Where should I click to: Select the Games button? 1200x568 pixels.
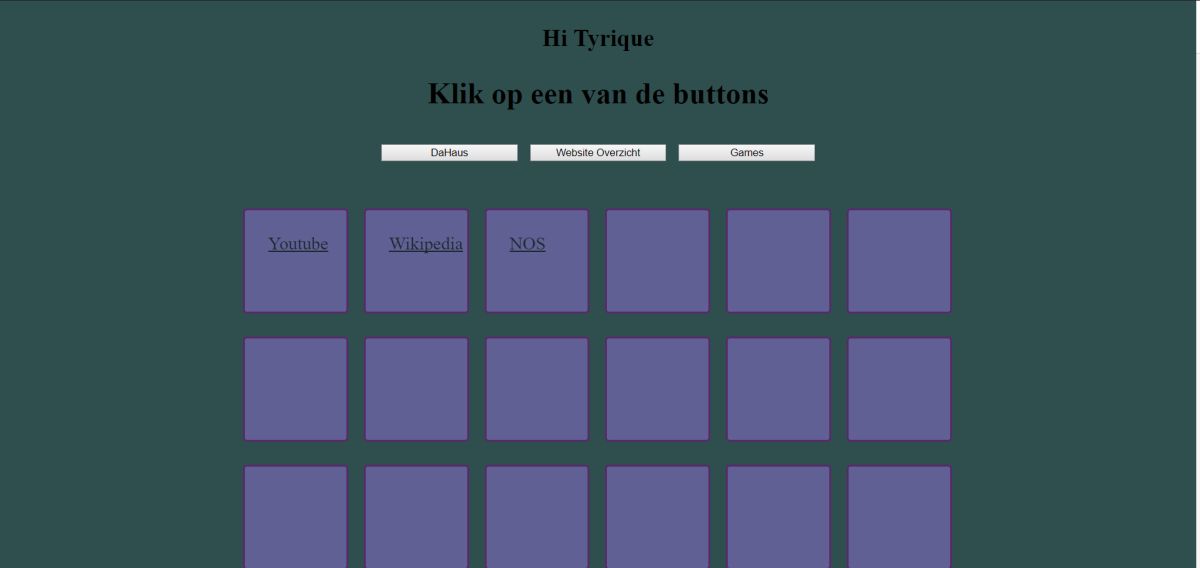(x=746, y=153)
